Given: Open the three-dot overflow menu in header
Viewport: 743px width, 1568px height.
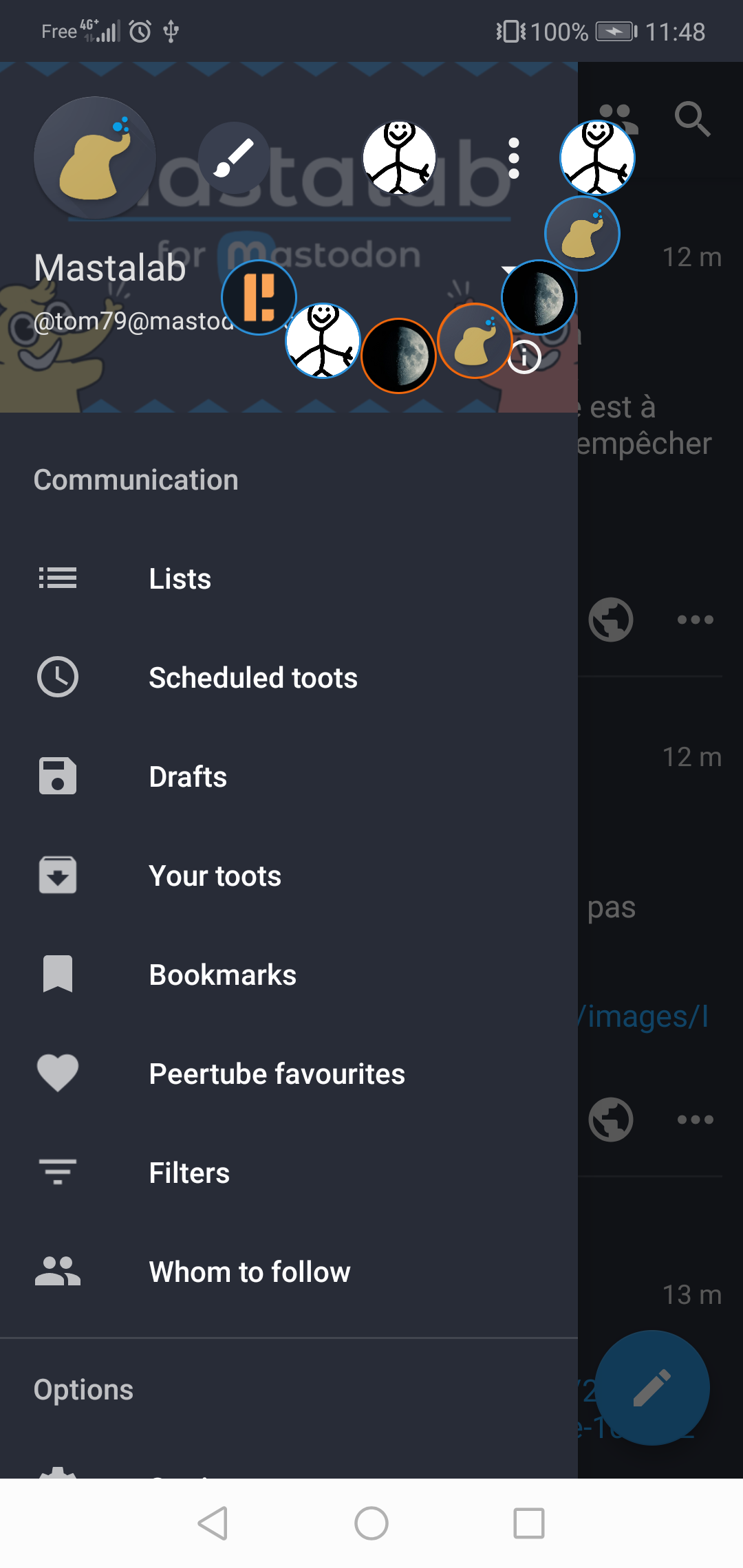Looking at the screenshot, I should pos(513,158).
